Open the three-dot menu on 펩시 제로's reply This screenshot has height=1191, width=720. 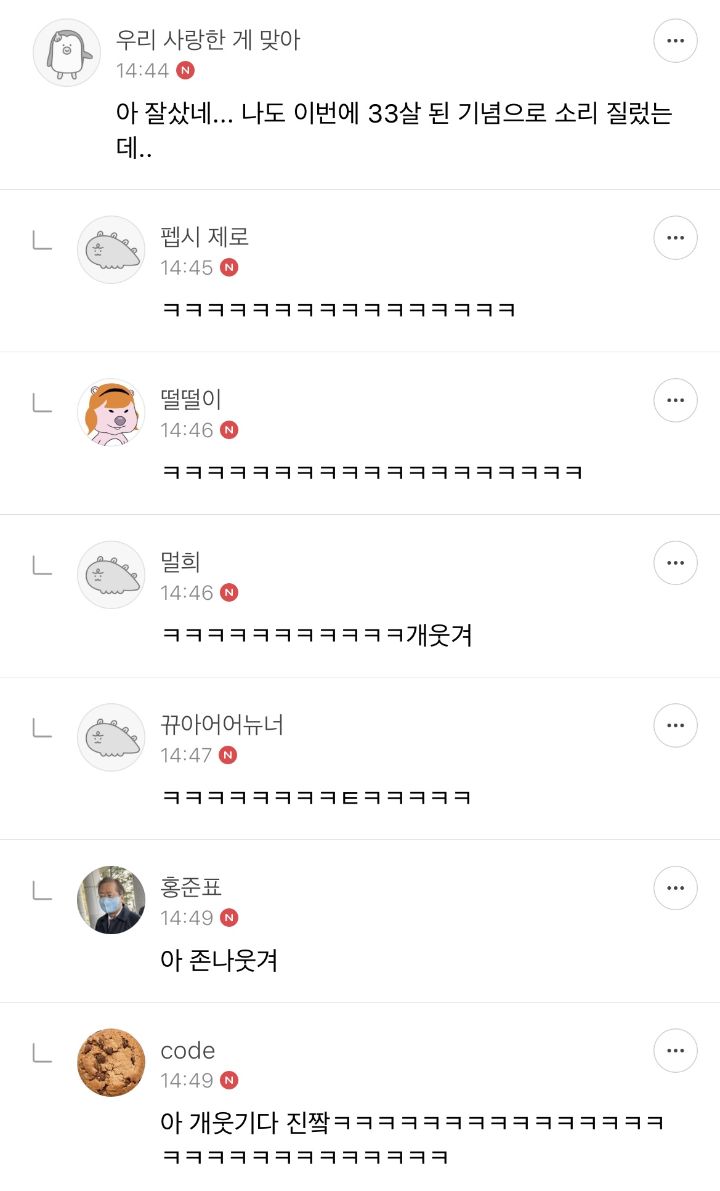[x=676, y=237]
